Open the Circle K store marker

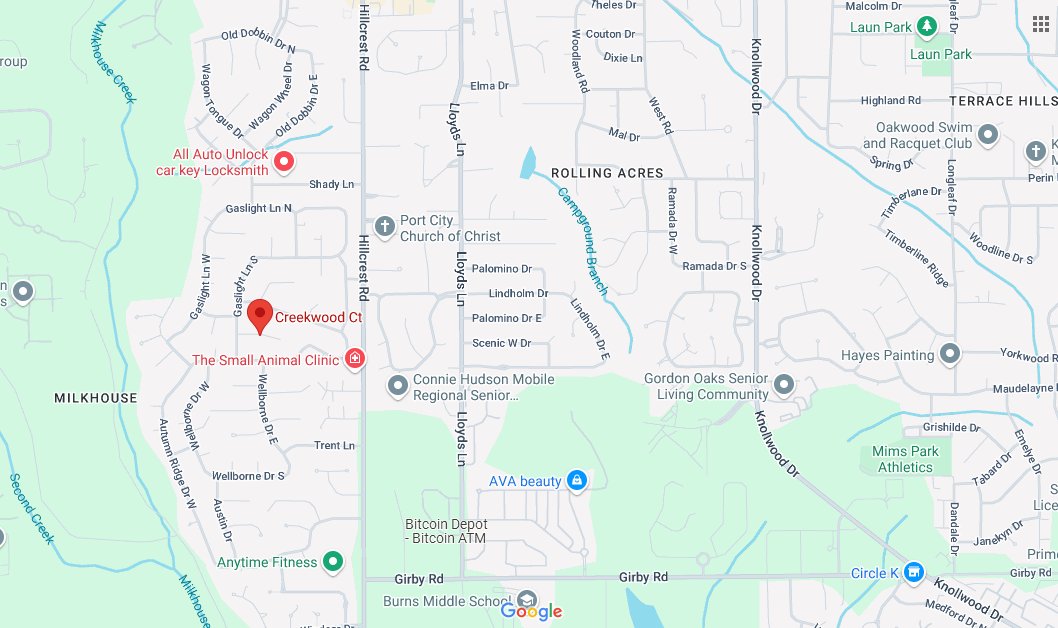(x=912, y=573)
